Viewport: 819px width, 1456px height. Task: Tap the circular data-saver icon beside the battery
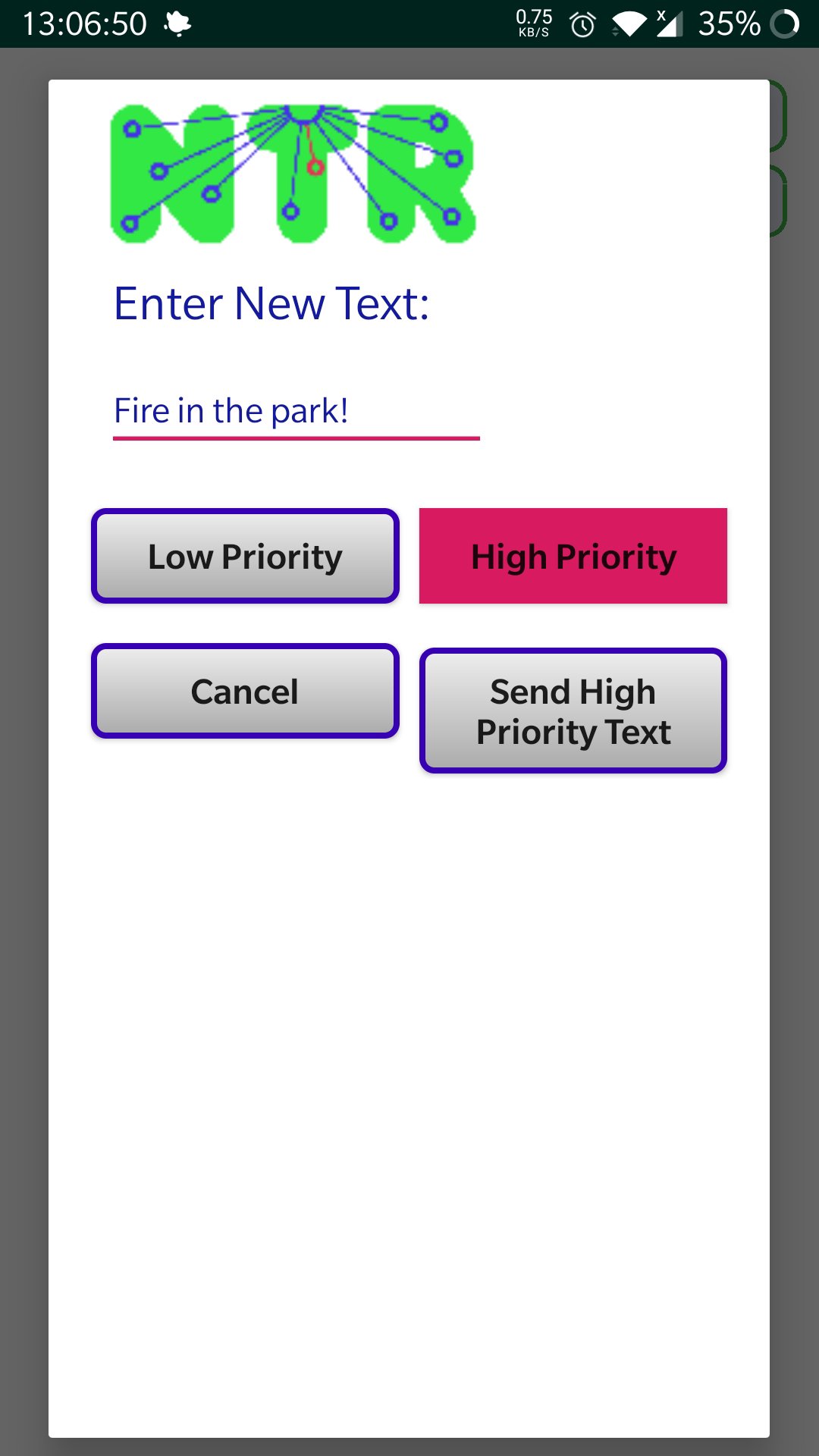pyautogui.click(x=786, y=23)
